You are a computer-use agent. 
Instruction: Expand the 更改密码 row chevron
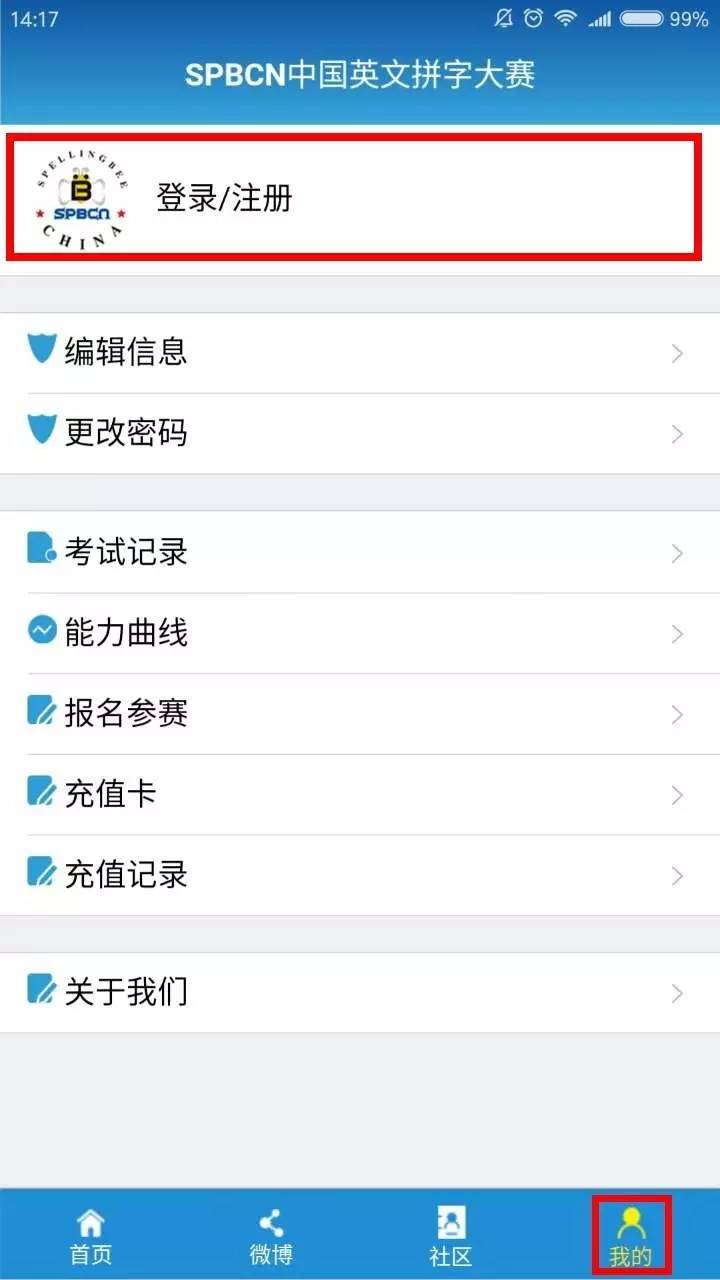tap(678, 432)
